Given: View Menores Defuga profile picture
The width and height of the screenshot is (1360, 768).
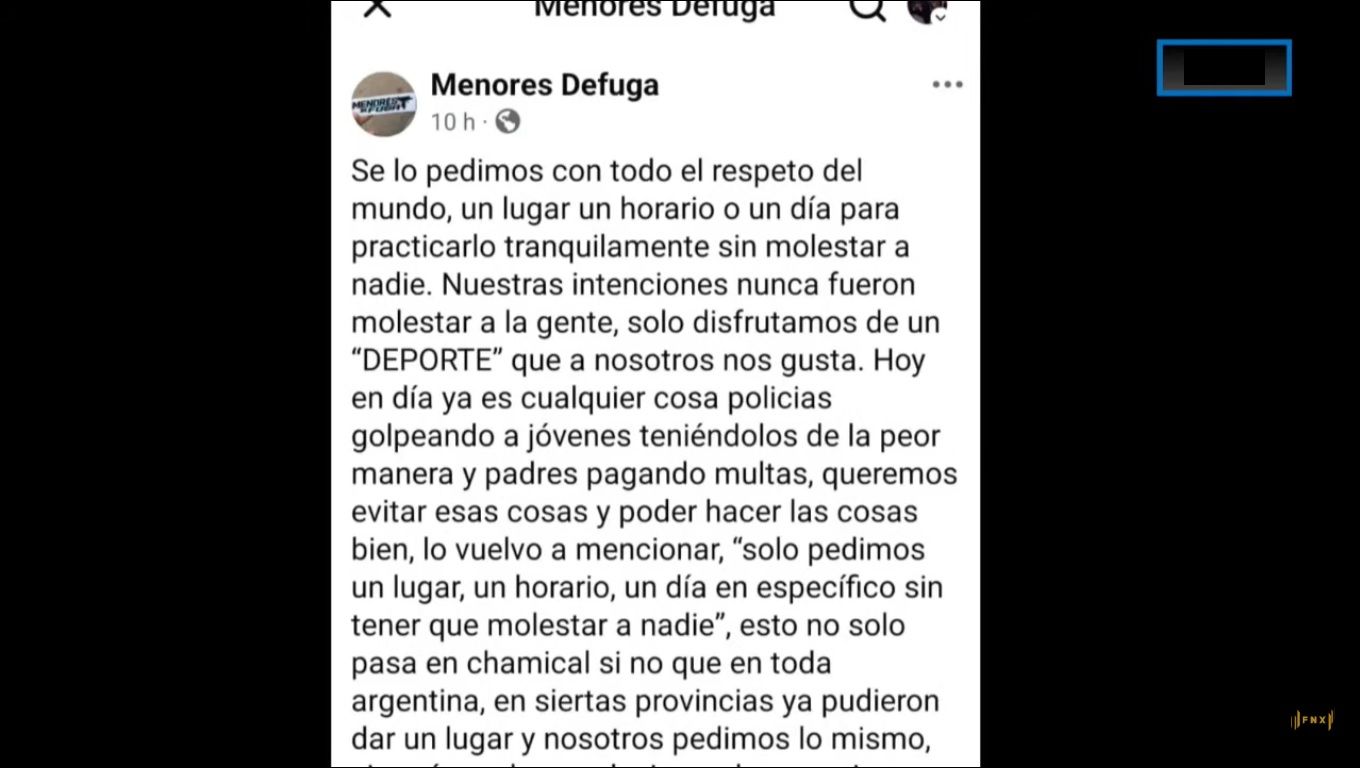Looking at the screenshot, I should tap(384, 104).
